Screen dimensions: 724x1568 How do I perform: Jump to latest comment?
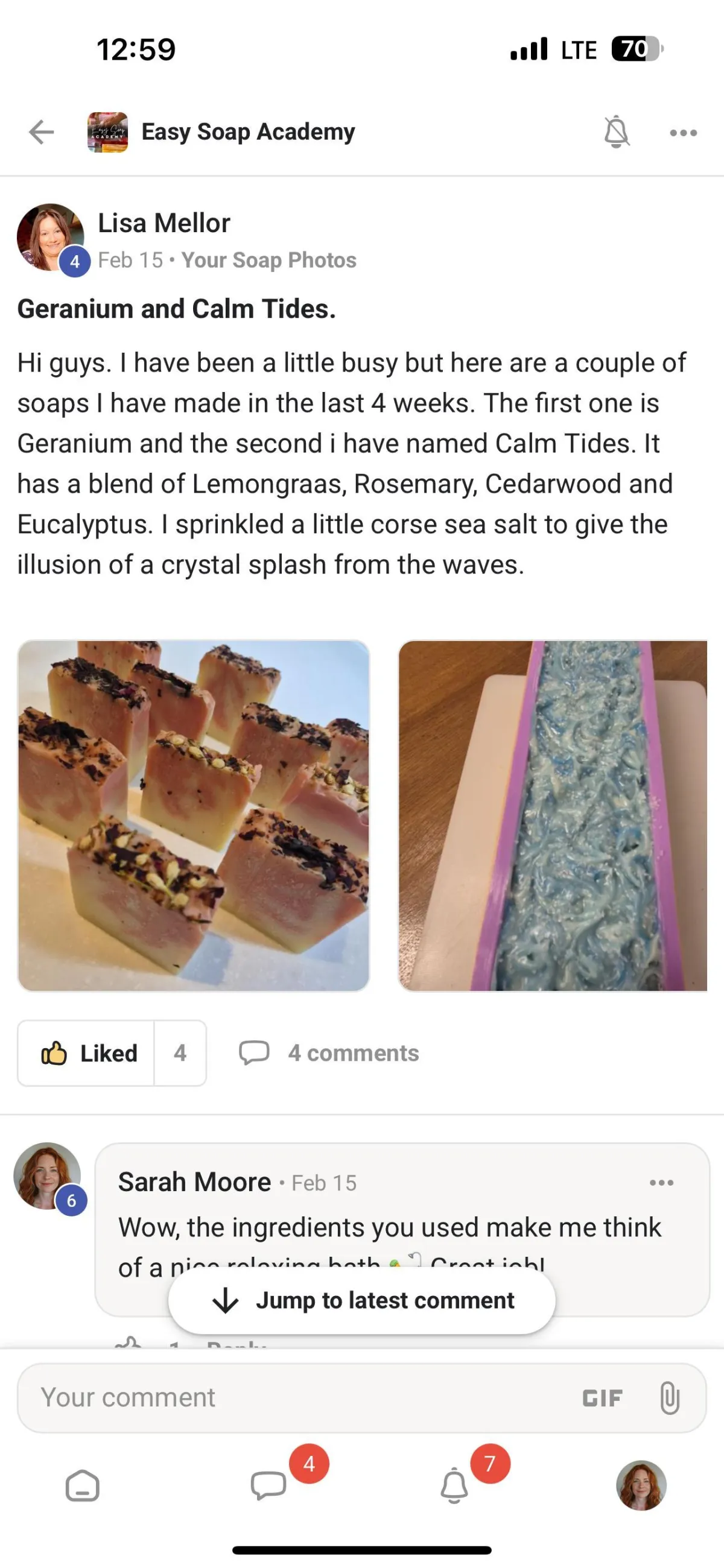pyautogui.click(x=361, y=1300)
